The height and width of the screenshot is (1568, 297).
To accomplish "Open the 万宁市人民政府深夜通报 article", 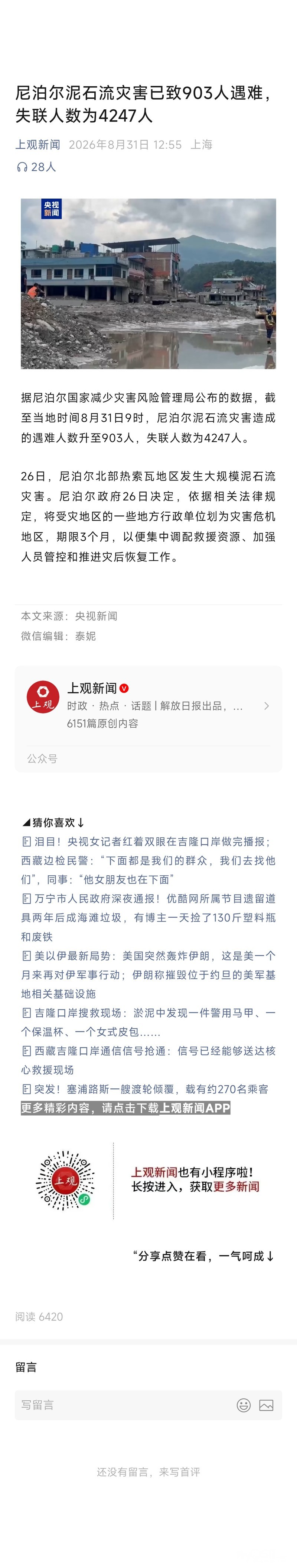I will [148, 917].
